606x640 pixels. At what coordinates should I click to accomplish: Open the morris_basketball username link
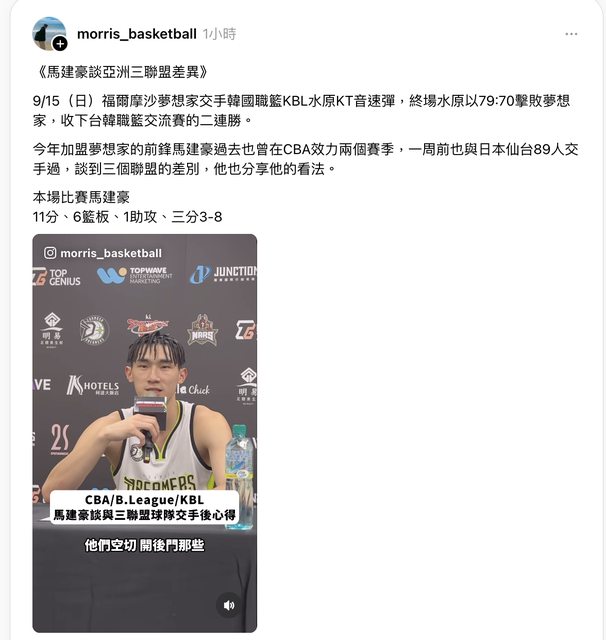coord(136,33)
